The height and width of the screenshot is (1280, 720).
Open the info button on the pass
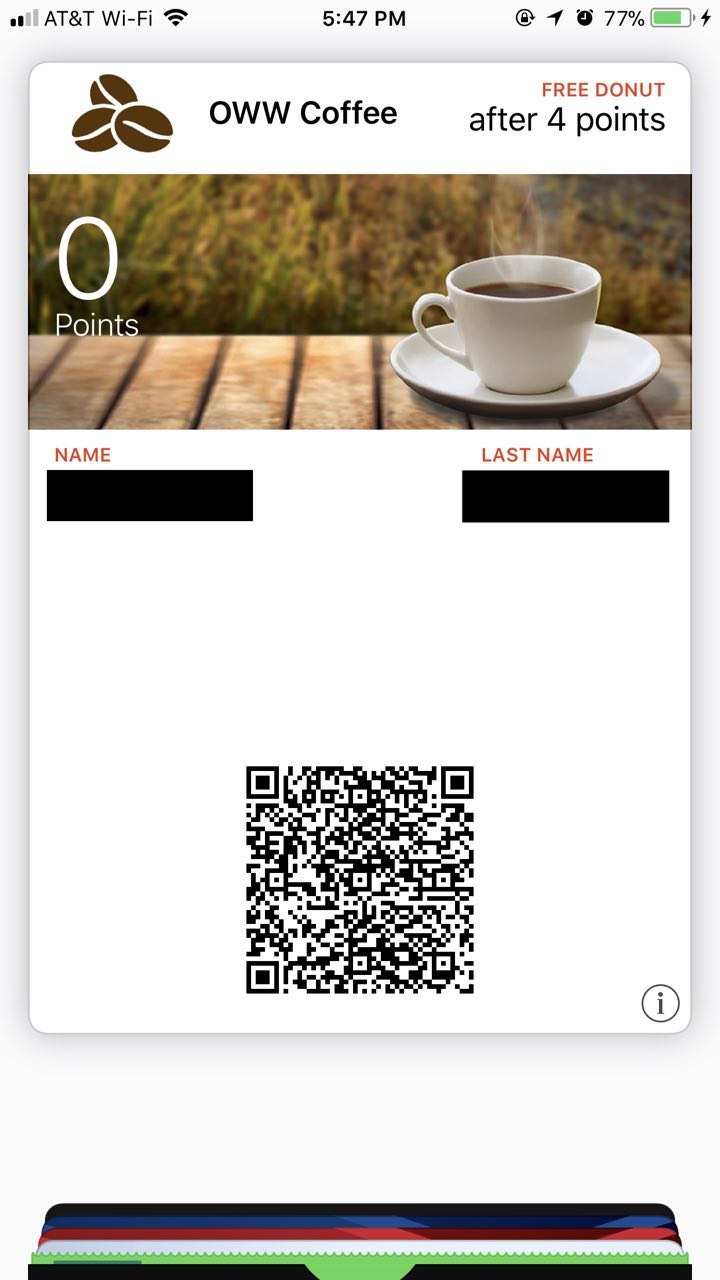tap(660, 1003)
